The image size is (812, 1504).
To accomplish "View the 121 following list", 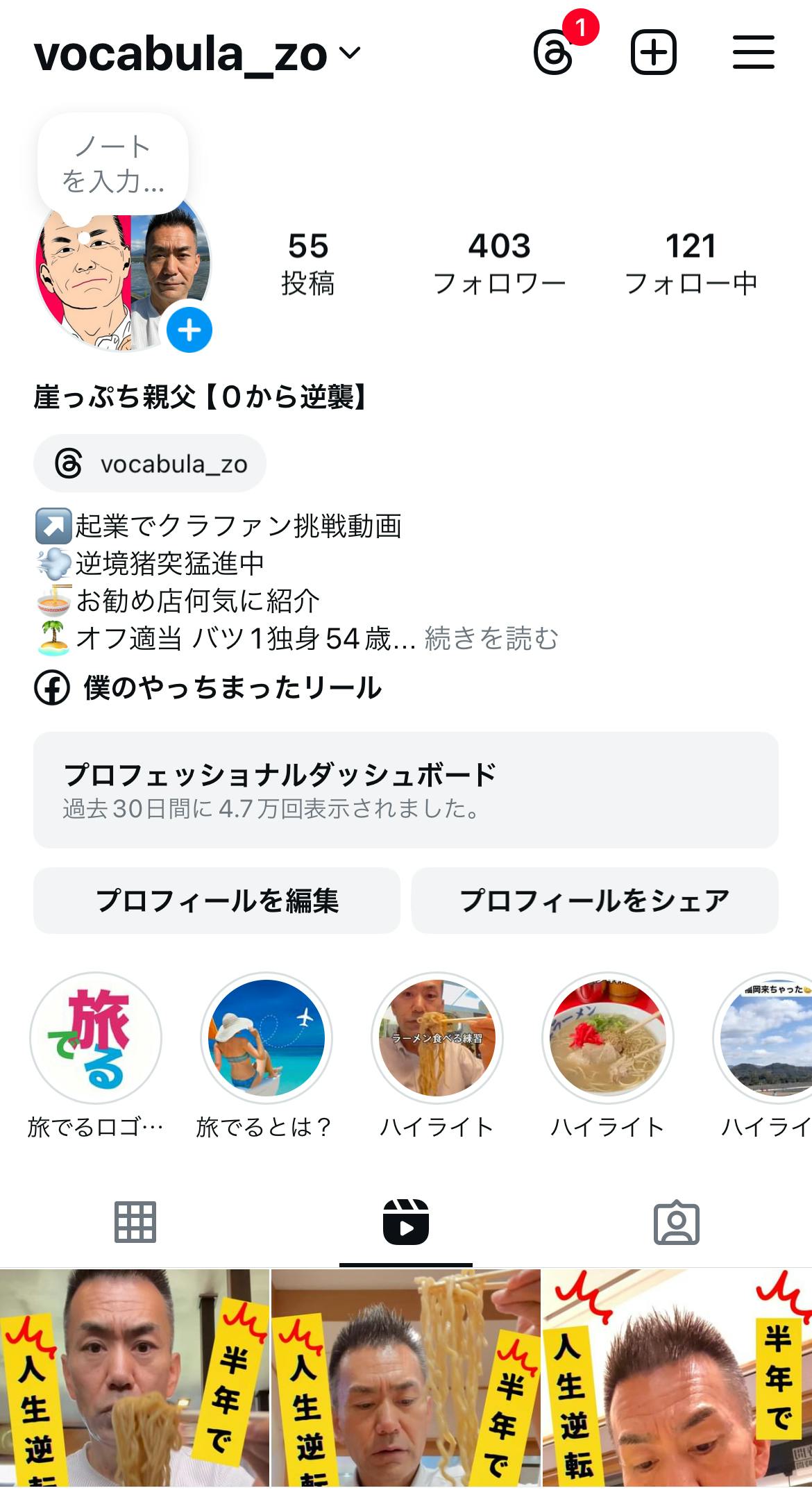I will (x=691, y=264).
